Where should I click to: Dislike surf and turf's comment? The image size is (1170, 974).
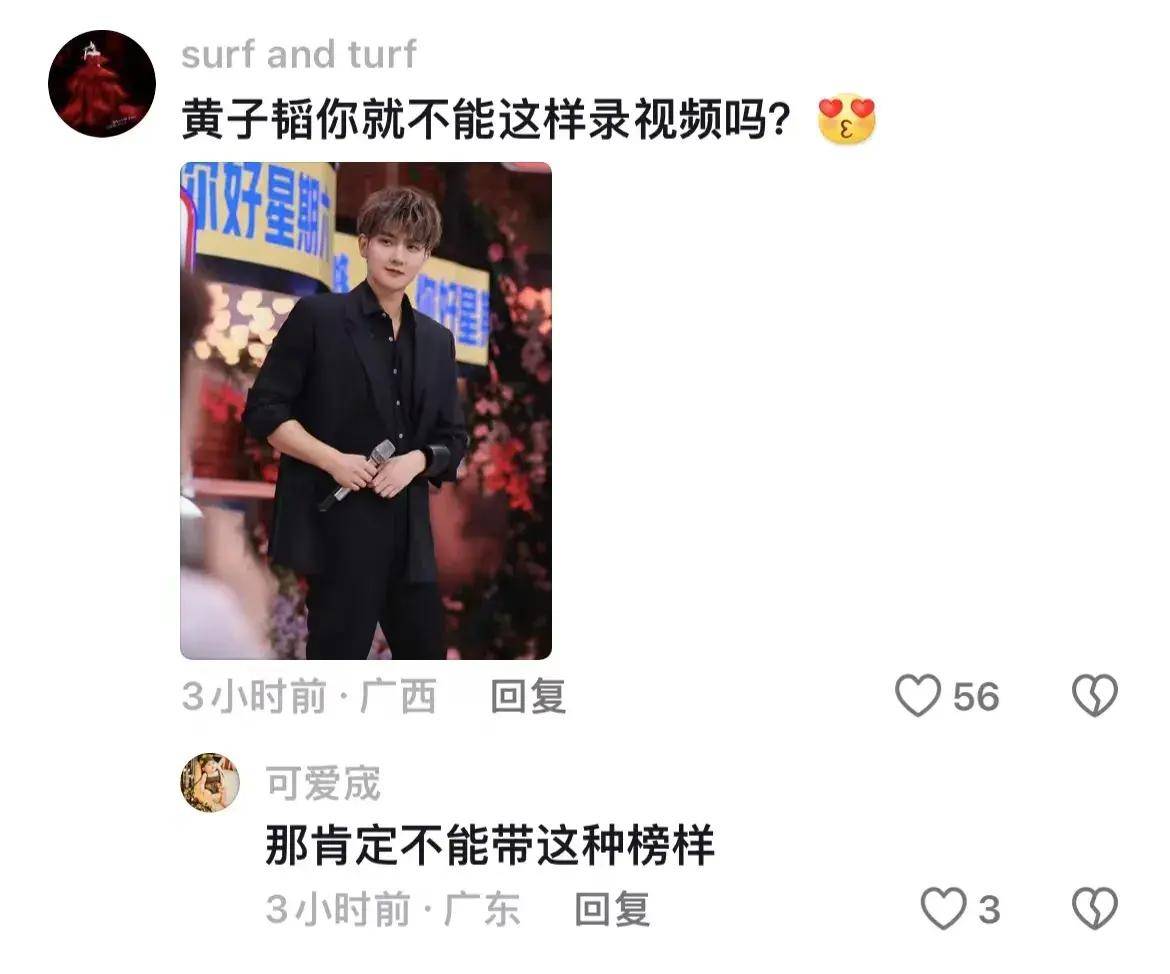click(1094, 696)
